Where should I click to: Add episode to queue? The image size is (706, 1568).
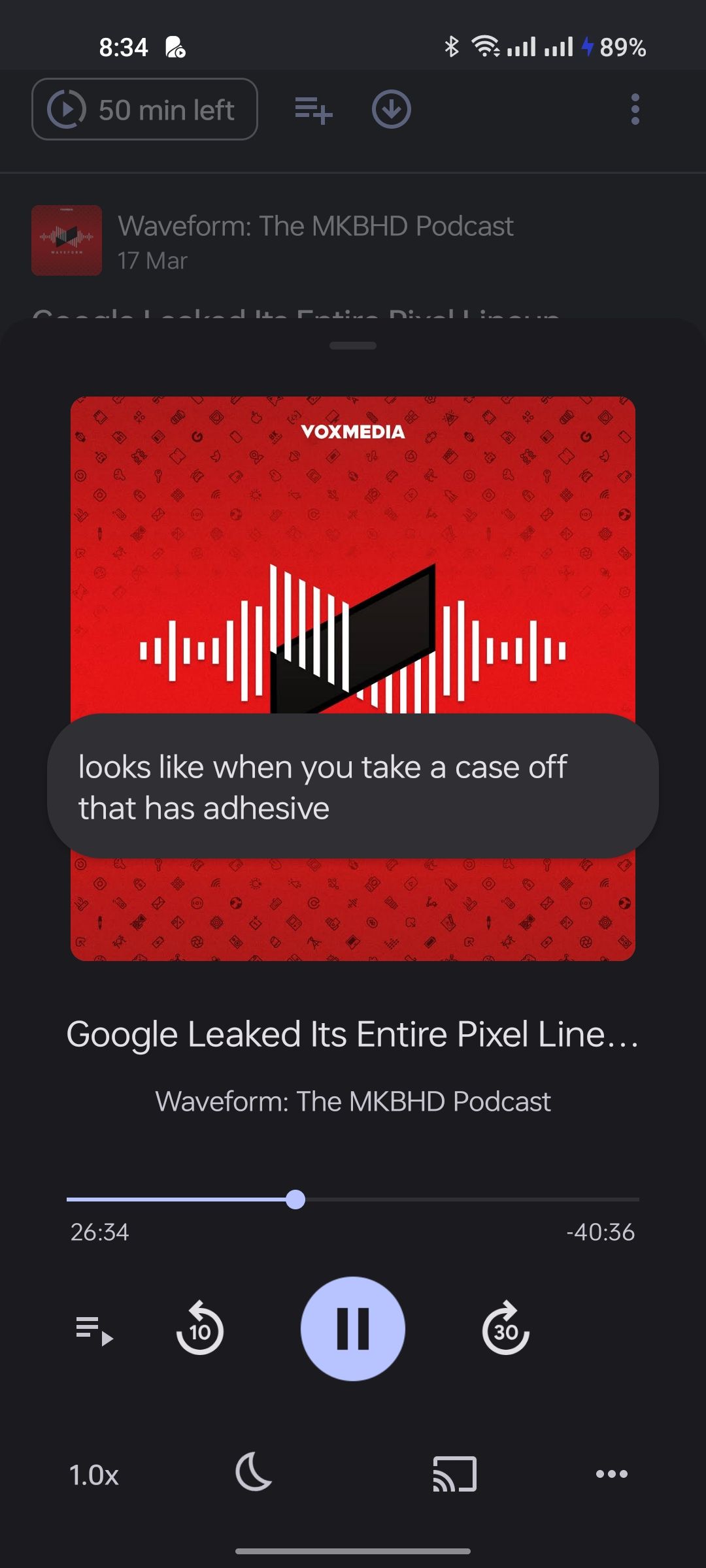314,109
